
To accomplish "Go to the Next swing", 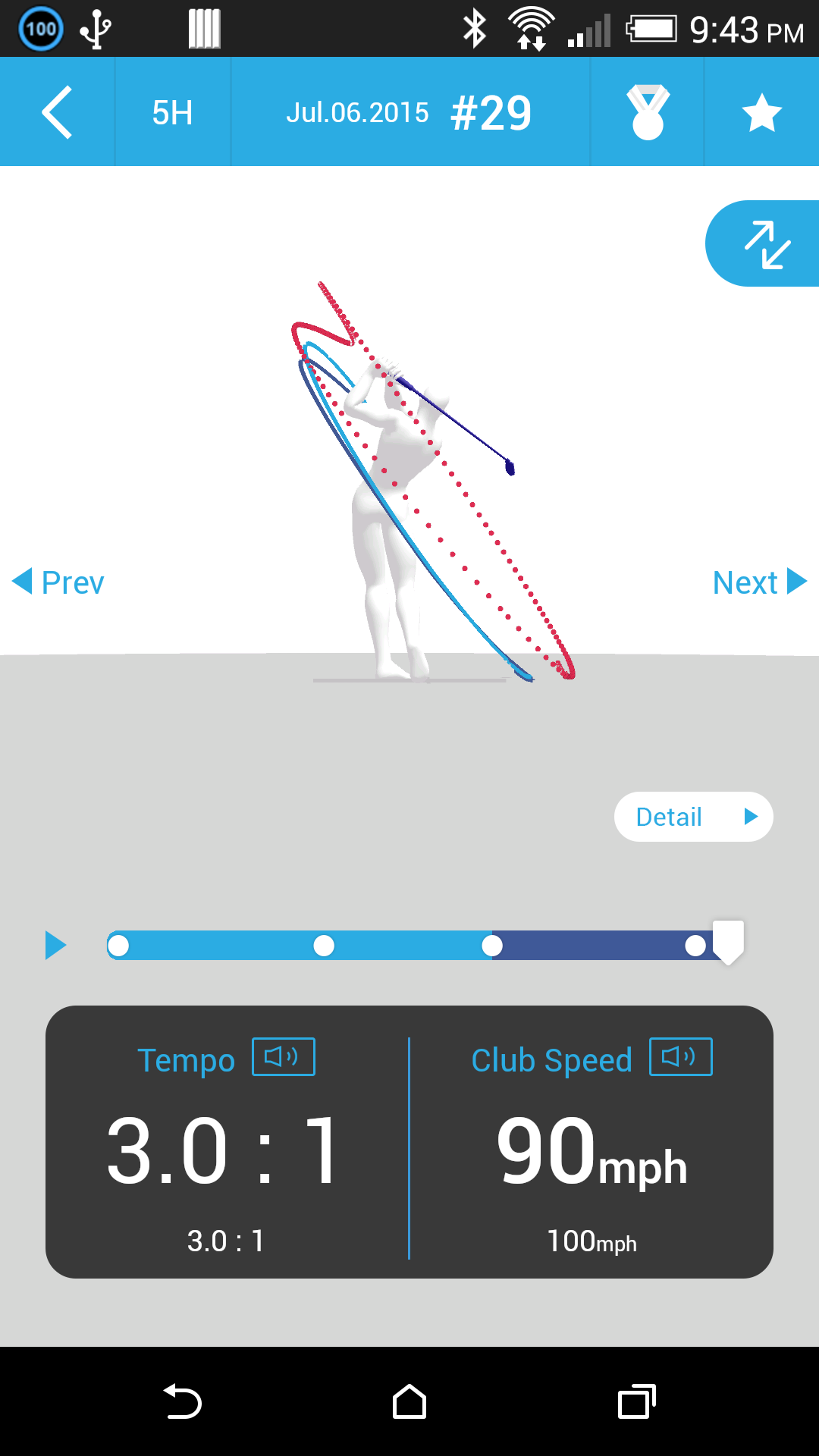I will click(758, 582).
